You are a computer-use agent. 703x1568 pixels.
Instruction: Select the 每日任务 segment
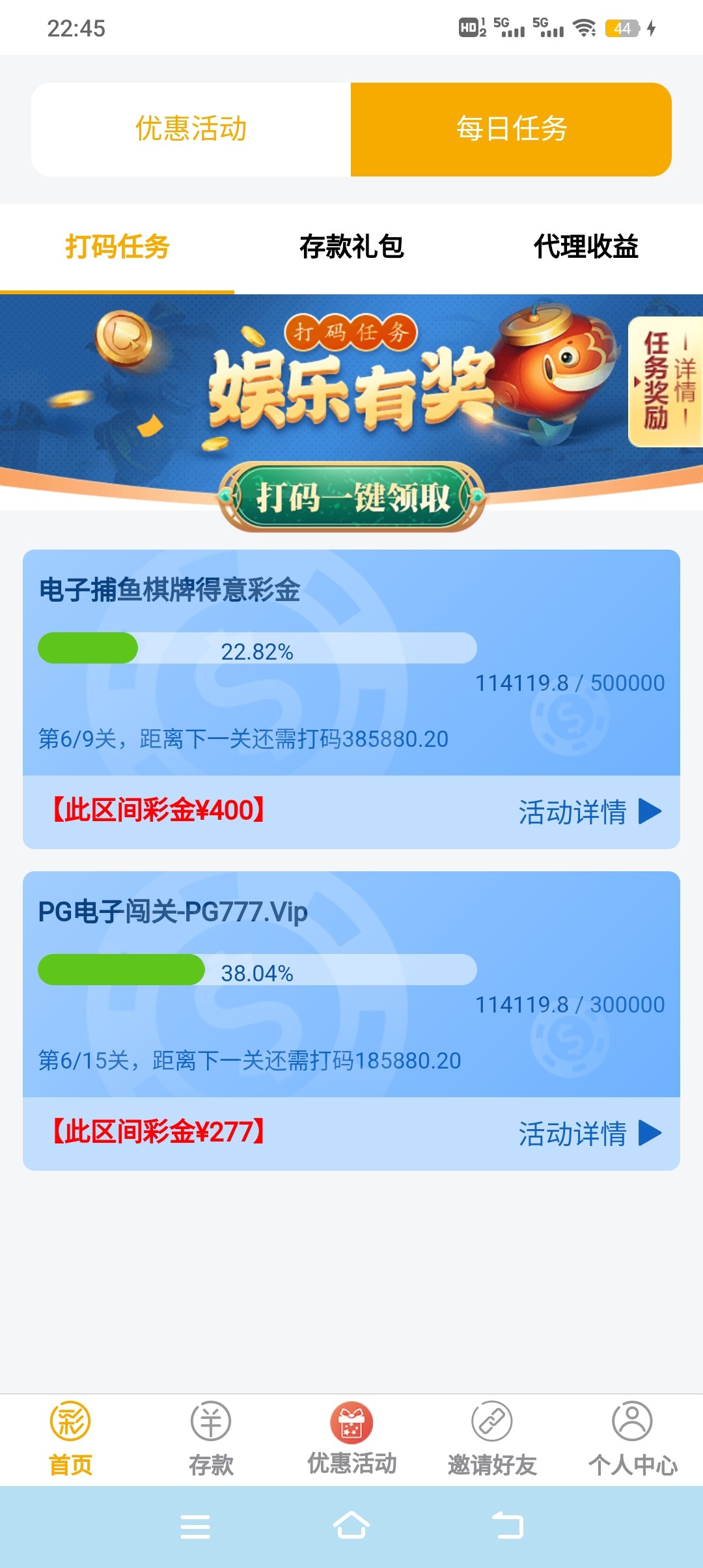511,129
